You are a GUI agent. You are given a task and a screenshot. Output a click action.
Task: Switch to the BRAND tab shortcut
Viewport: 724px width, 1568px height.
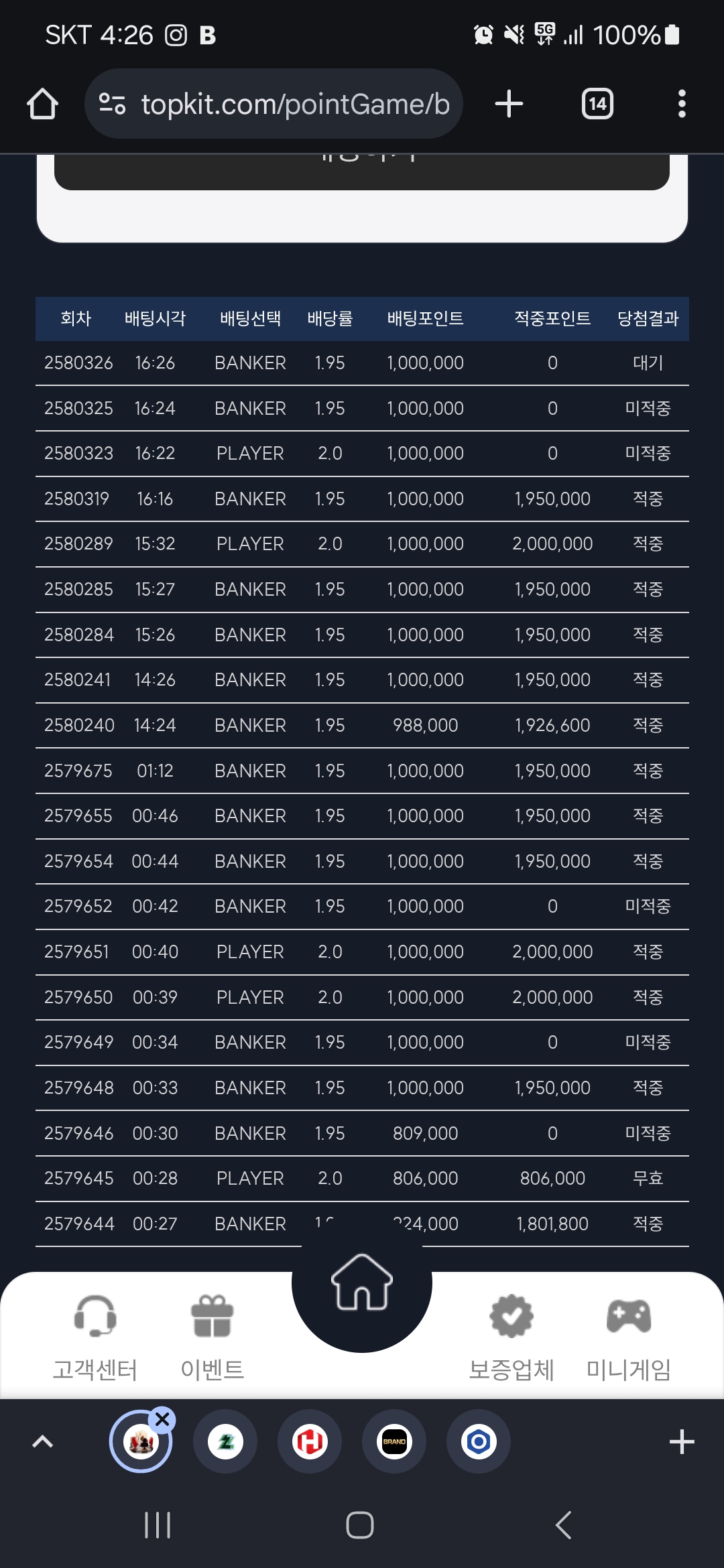coord(394,1441)
